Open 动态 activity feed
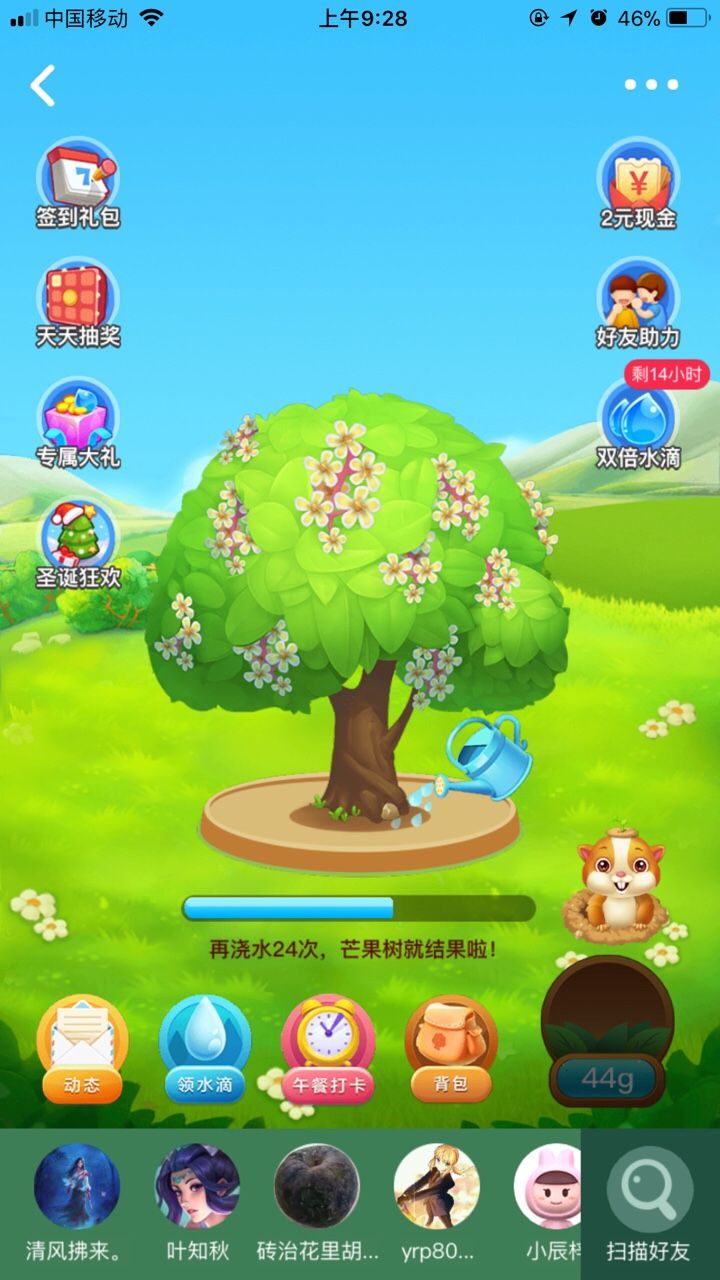This screenshot has height=1280, width=720. pos(82,1049)
